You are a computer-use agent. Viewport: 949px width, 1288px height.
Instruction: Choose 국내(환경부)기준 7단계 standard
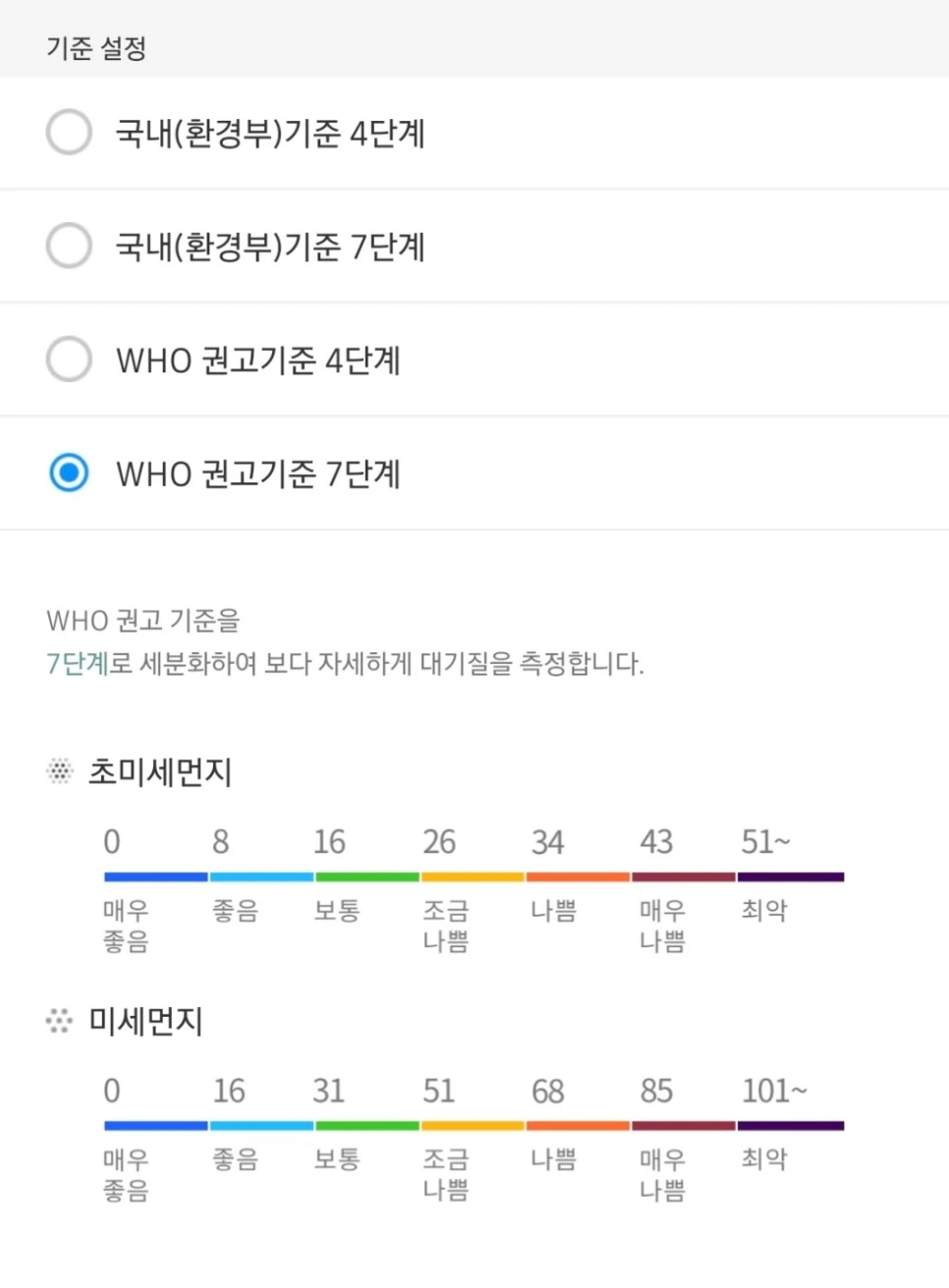coord(69,246)
